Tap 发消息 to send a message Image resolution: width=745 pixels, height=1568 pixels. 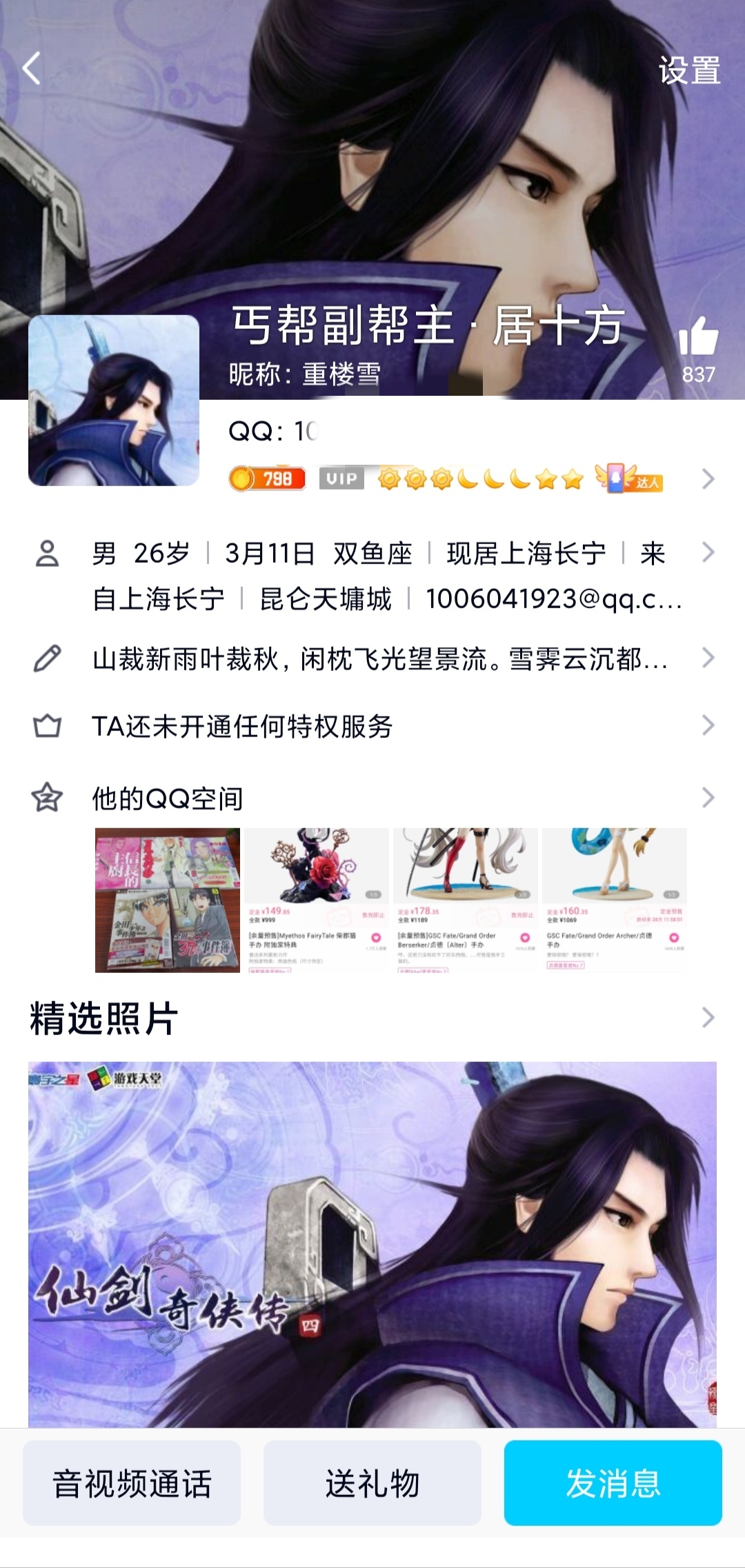[x=613, y=1482]
